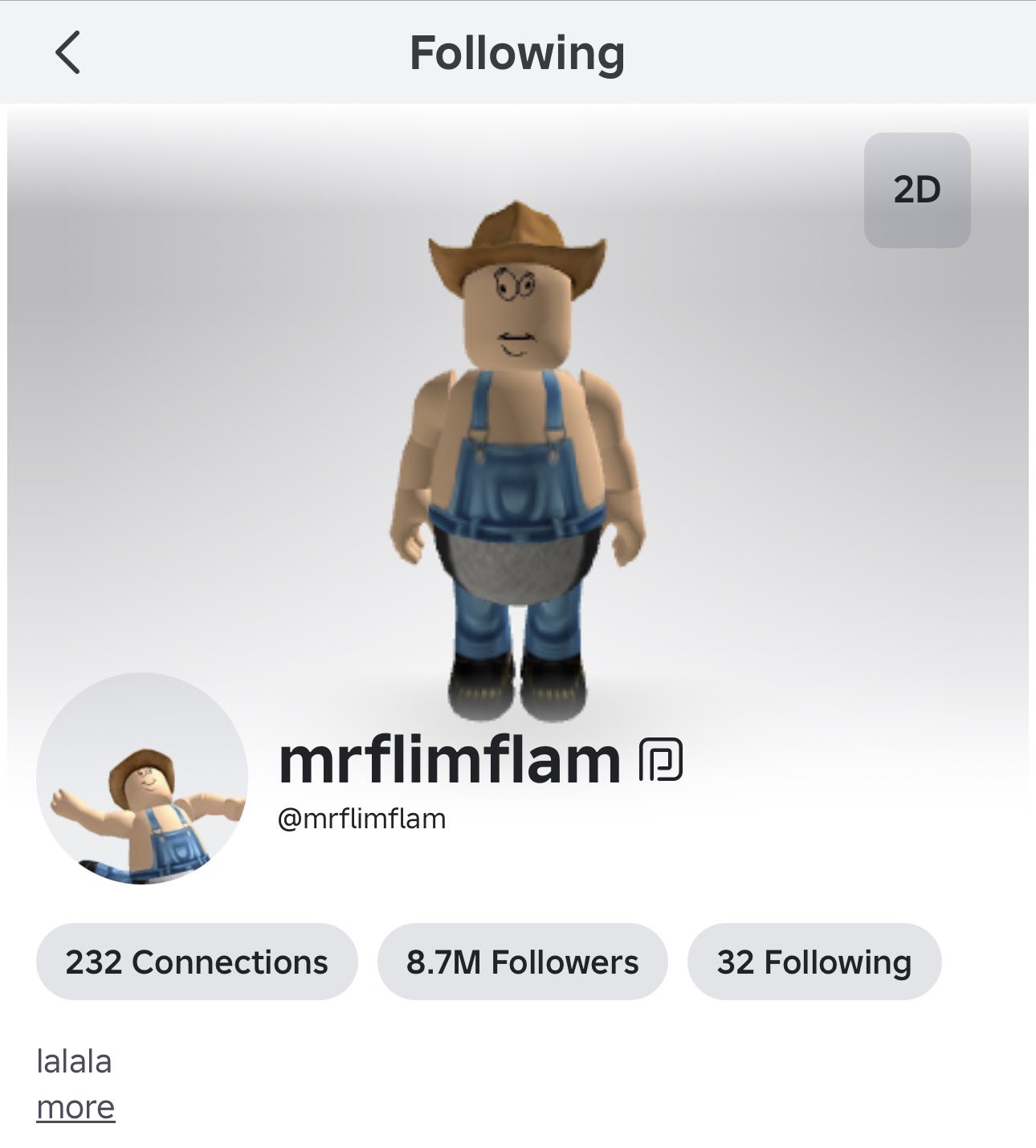Switch avatar view to 2D
The height and width of the screenshot is (1148, 1036).
(x=916, y=190)
